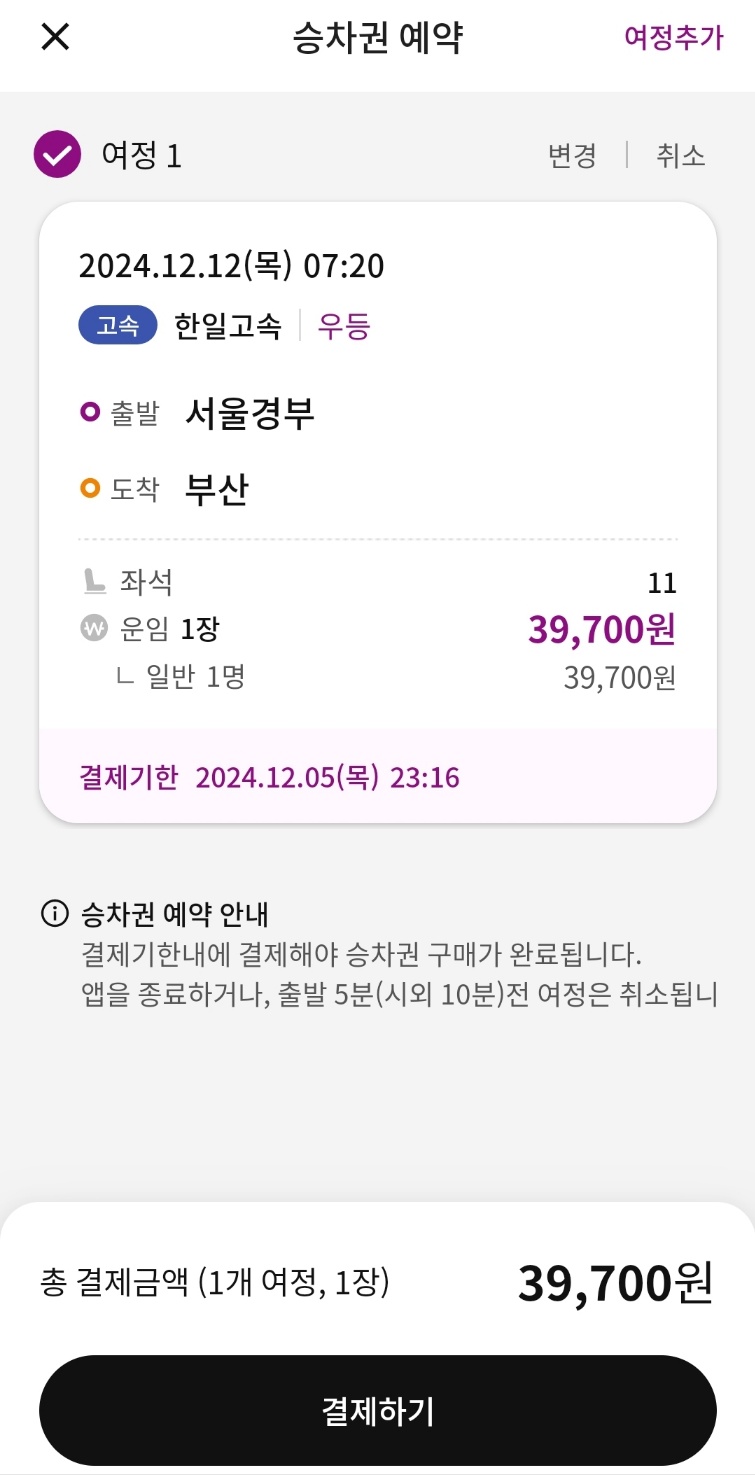The height and width of the screenshot is (1475, 755).
Task: Tap the X icon to exit reservation
Action: tap(55, 36)
